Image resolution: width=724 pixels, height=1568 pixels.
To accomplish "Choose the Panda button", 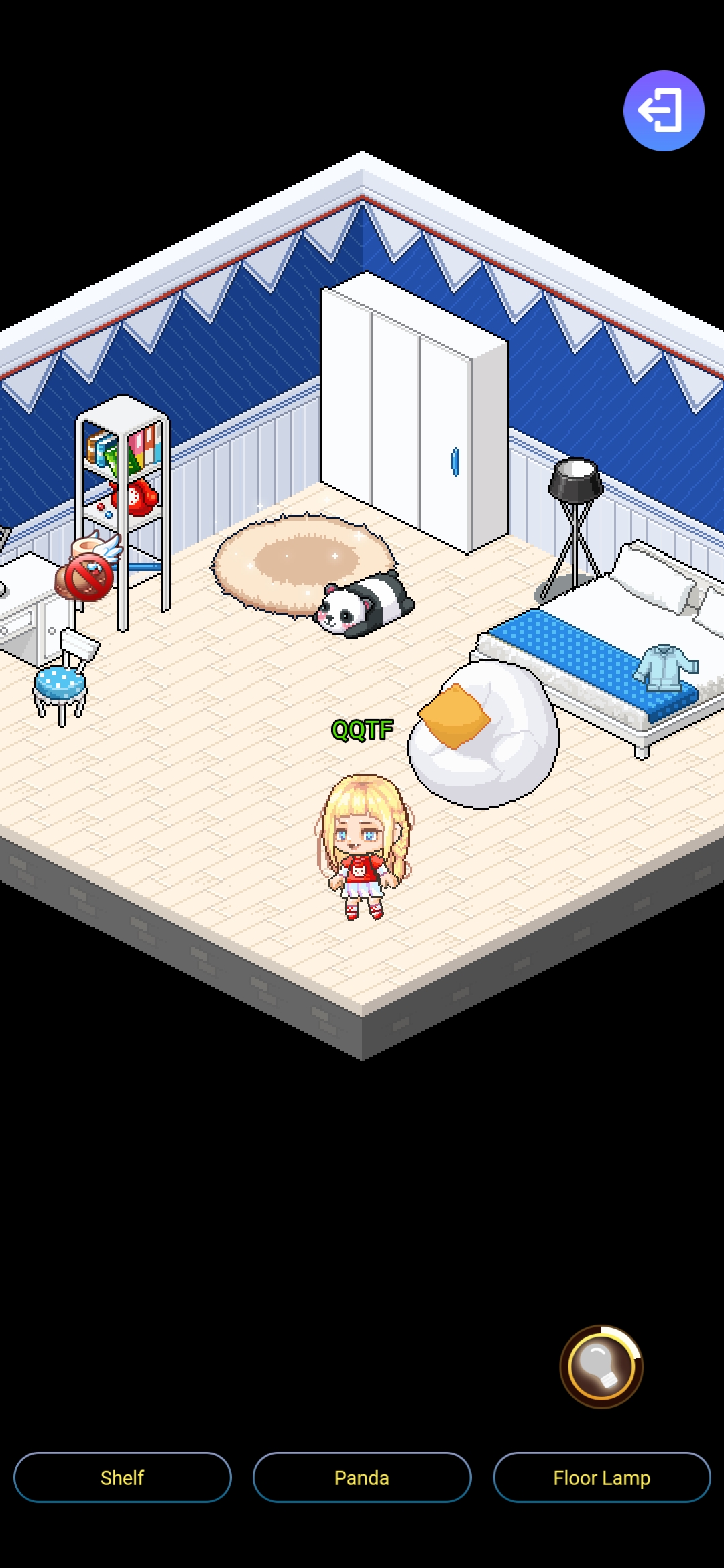I will pos(362,1478).
